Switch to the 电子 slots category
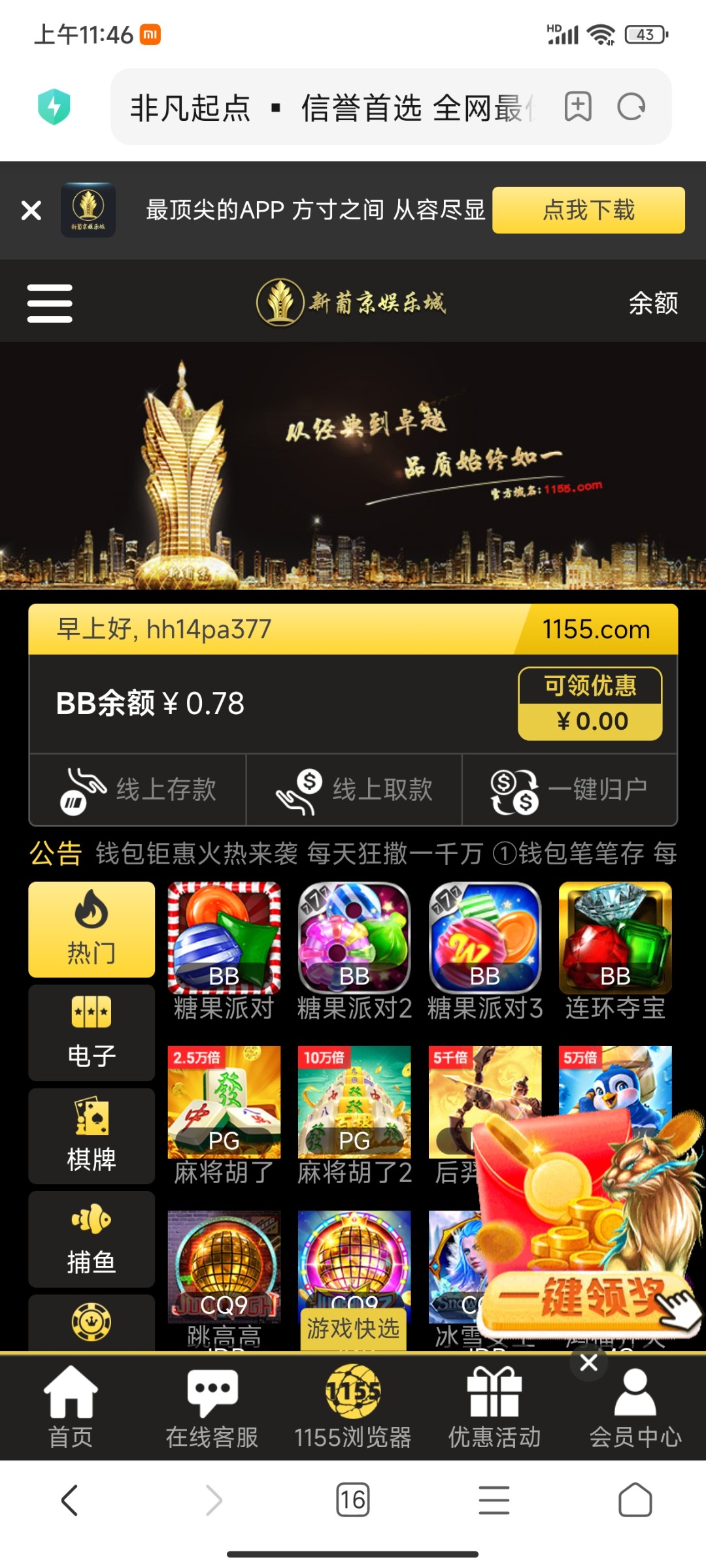The height and width of the screenshot is (1568, 706). [91, 1032]
